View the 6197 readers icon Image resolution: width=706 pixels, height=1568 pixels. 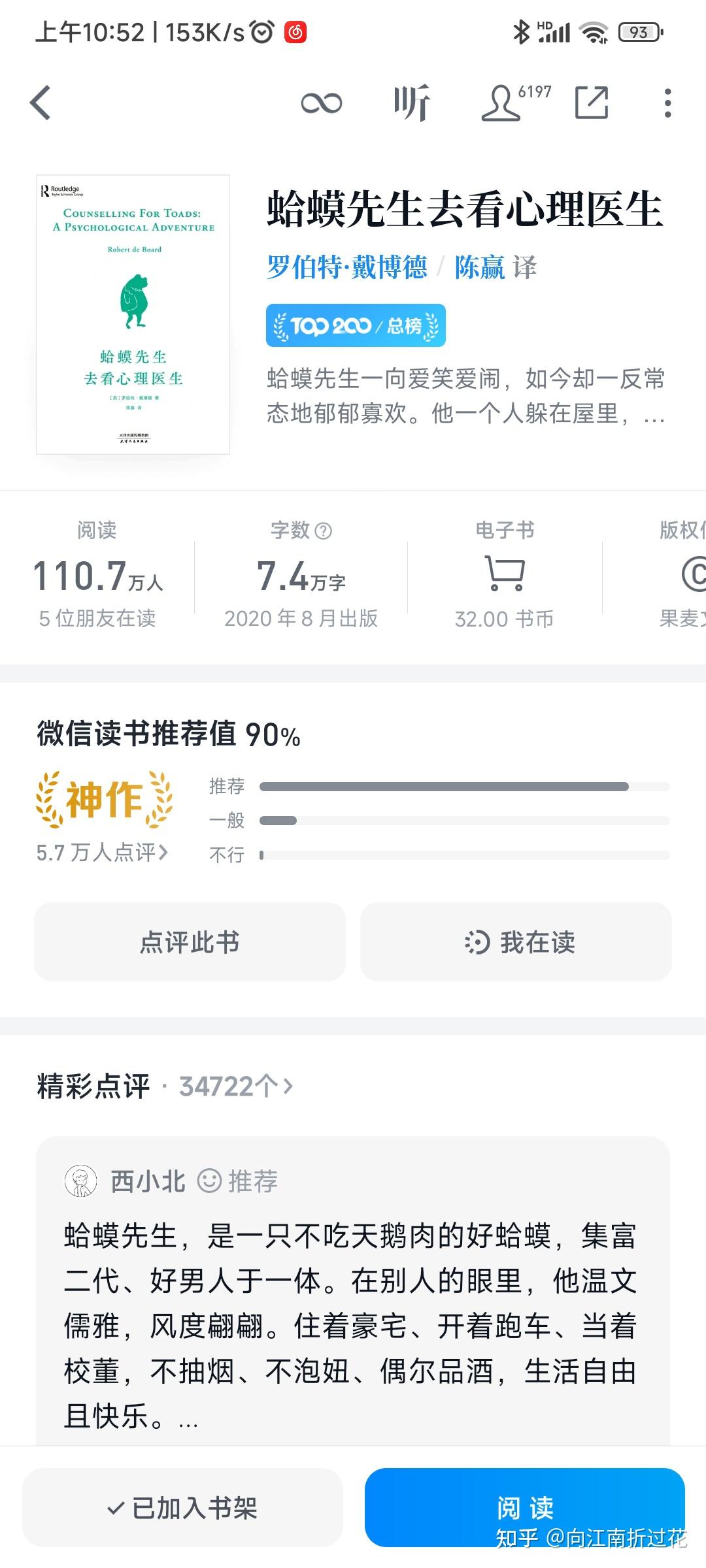[516, 103]
